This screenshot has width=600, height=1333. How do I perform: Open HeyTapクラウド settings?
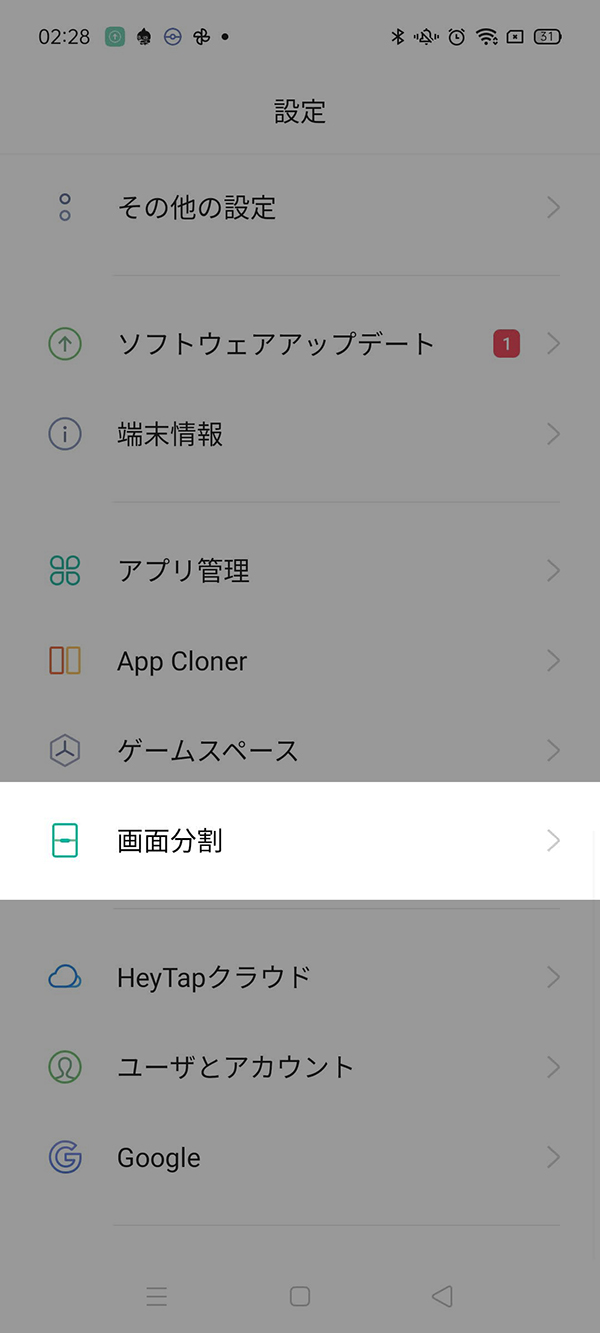(300, 977)
